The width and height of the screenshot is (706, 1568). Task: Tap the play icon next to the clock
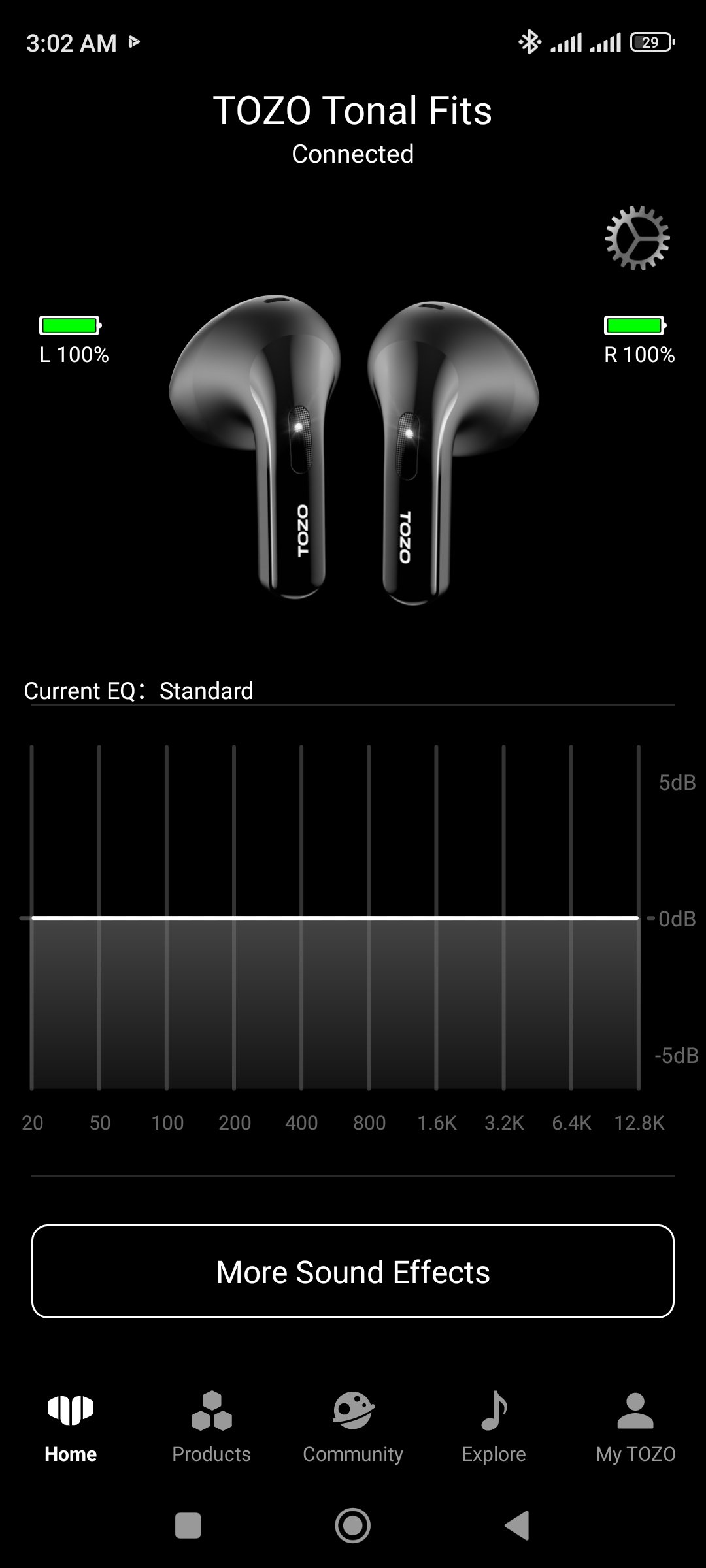click(135, 42)
